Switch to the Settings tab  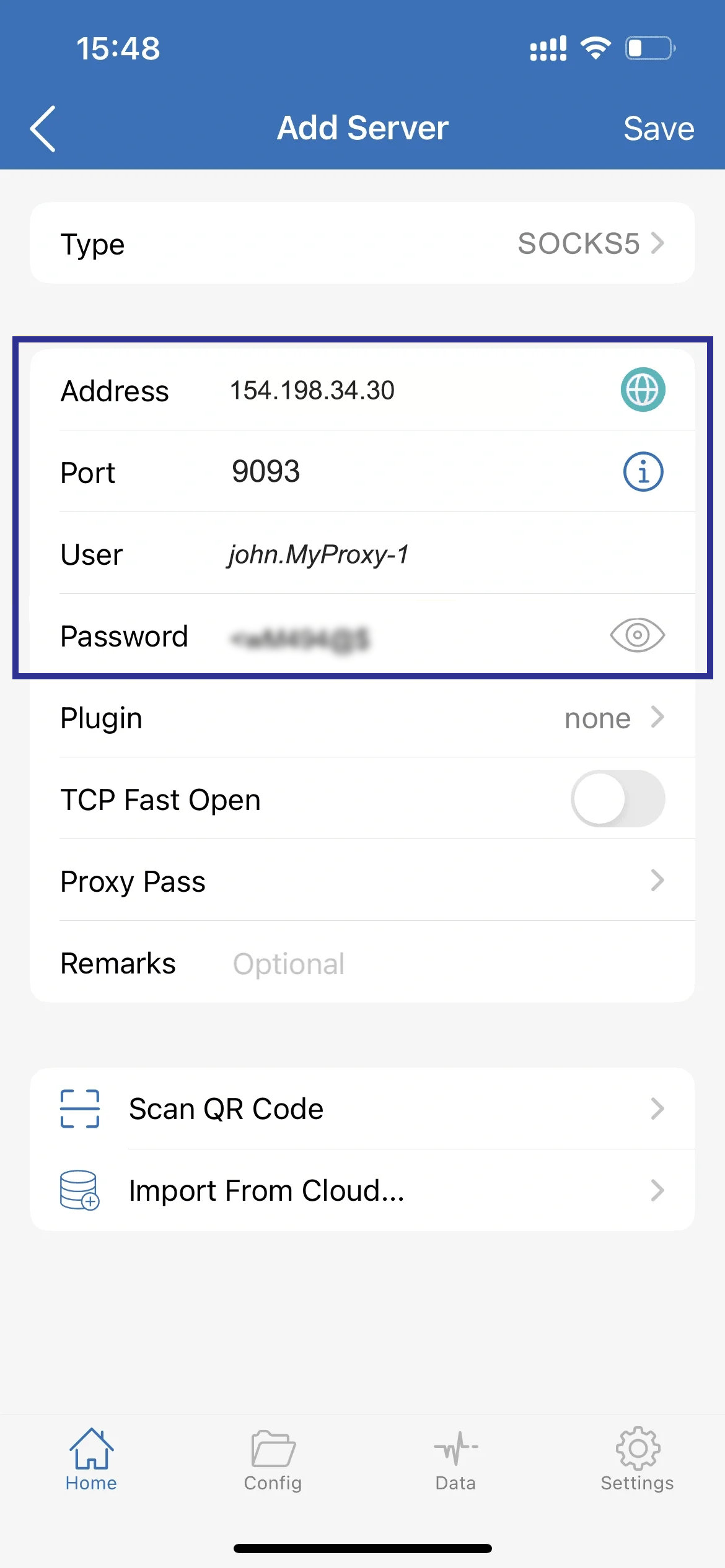pos(637,1459)
